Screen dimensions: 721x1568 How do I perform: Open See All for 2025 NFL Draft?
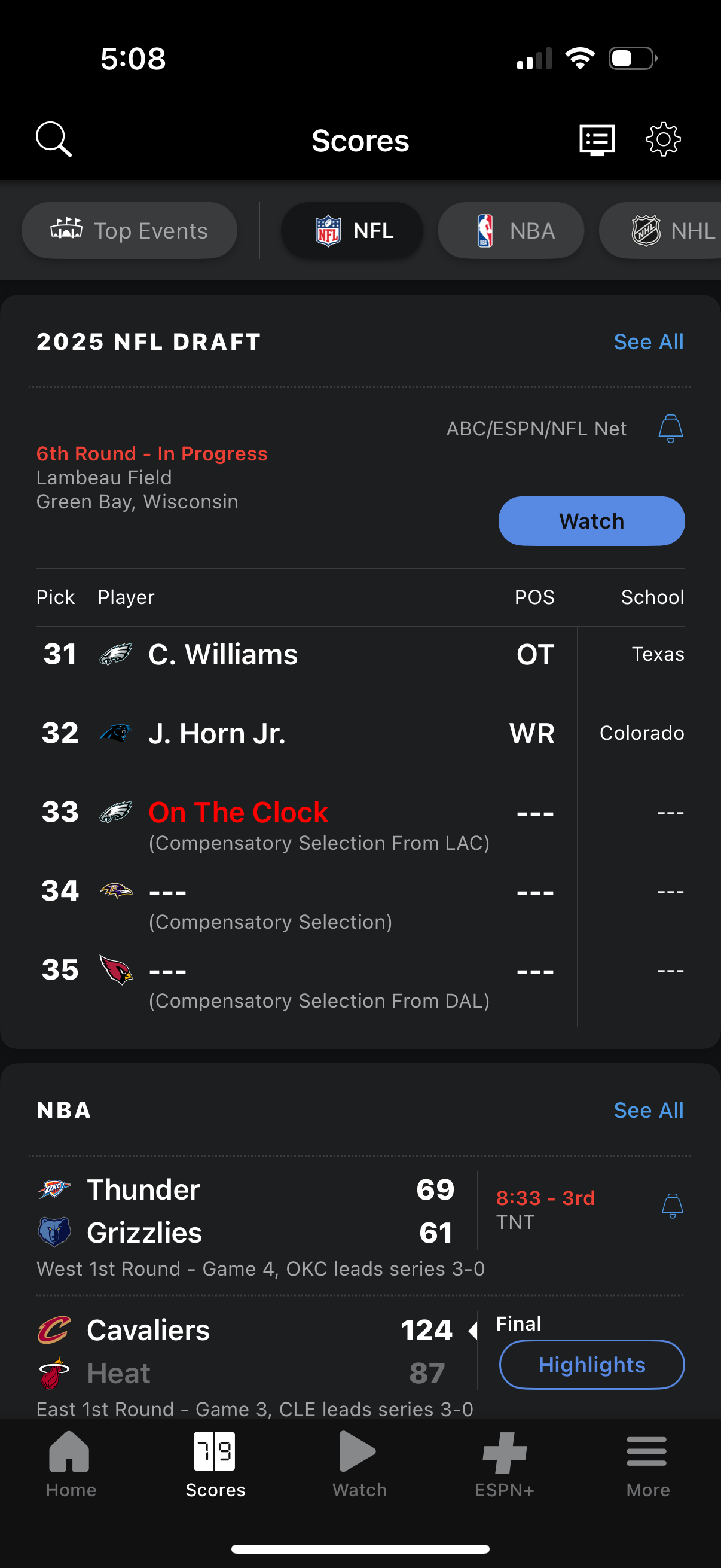(649, 341)
